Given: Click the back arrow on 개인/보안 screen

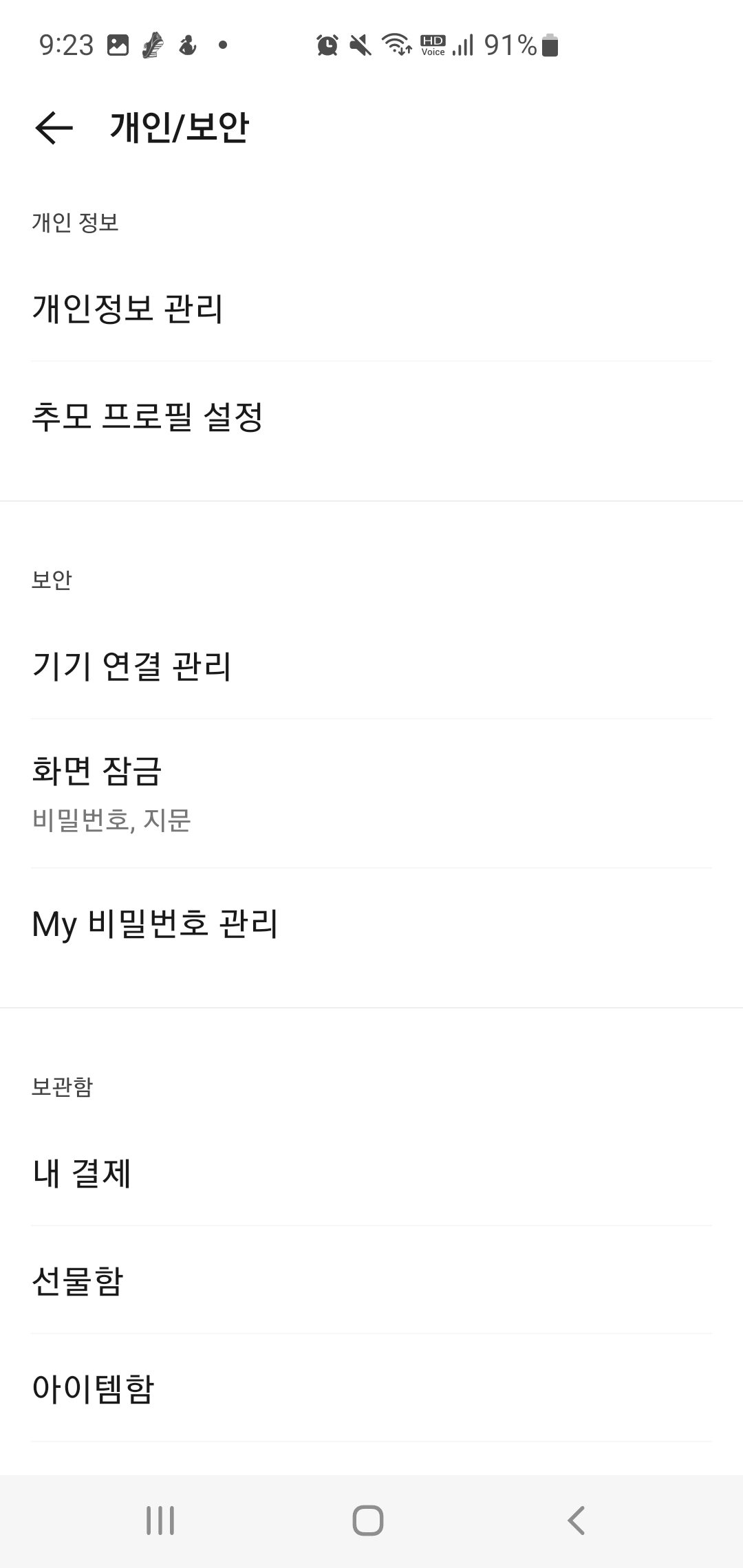Looking at the screenshot, I should pos(52,128).
